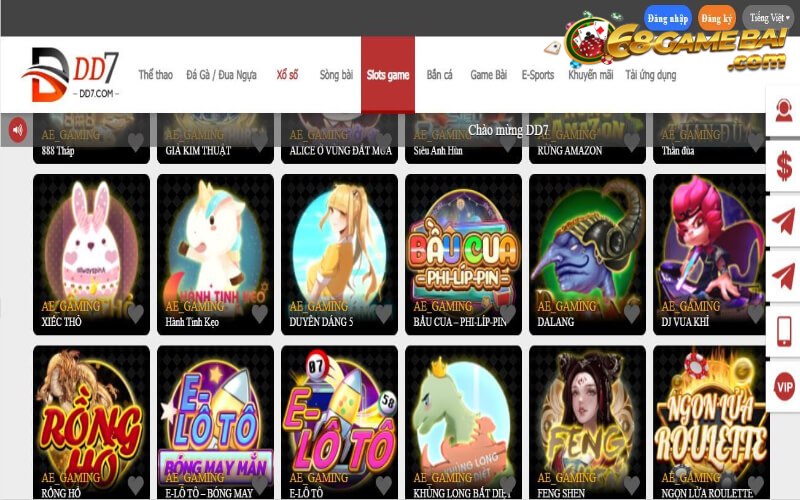
Task: Switch to the E-Sports tab
Action: 537,75
